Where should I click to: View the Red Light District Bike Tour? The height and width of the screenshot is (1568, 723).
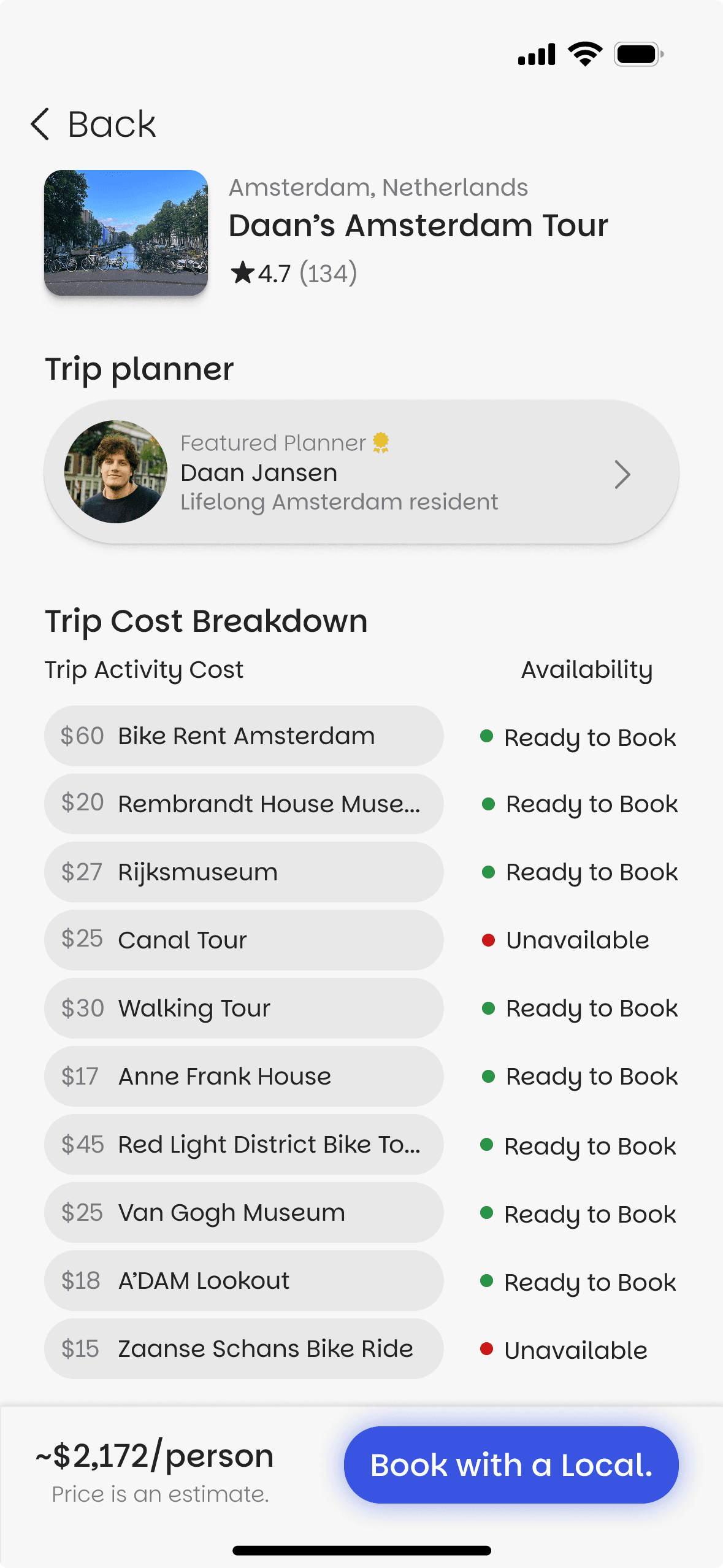(243, 1144)
